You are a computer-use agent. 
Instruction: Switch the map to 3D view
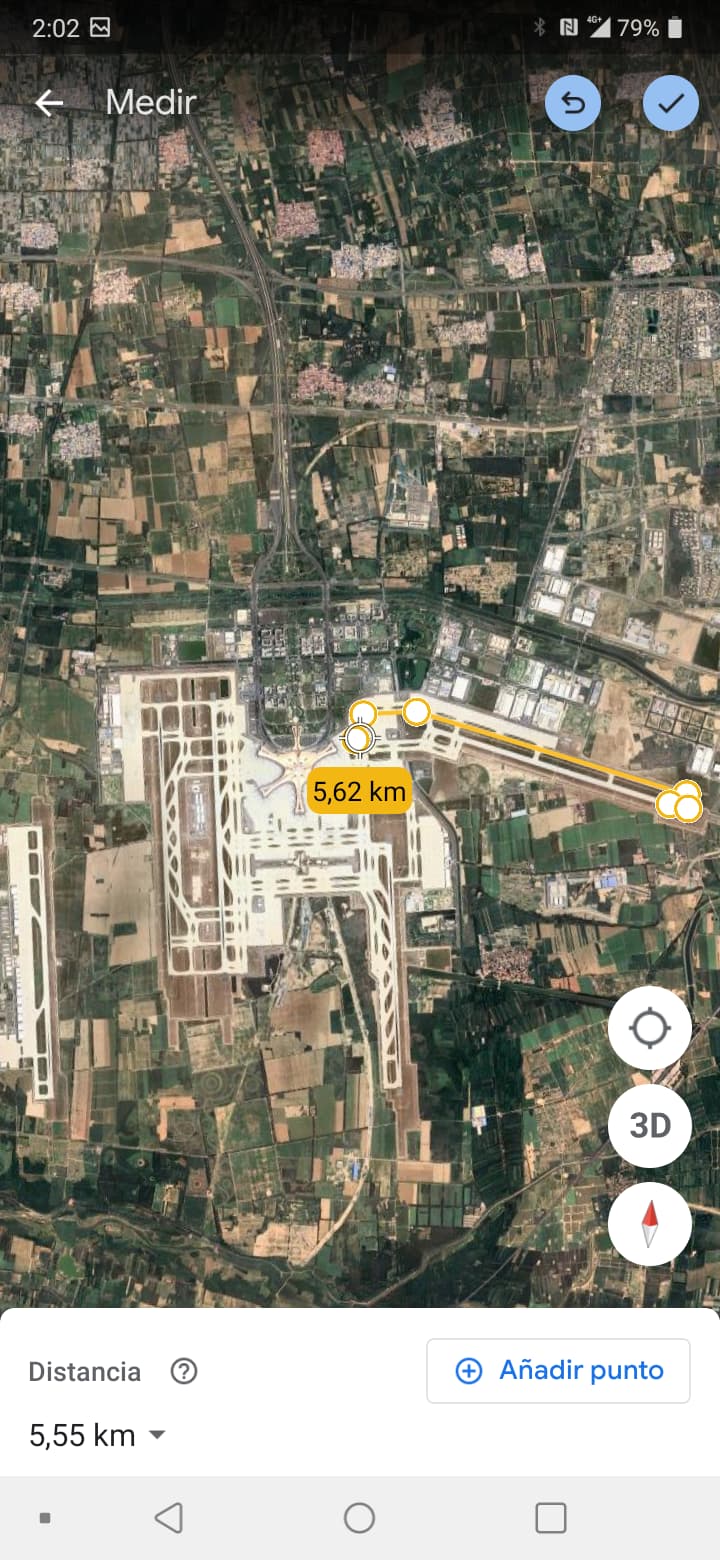(650, 1126)
